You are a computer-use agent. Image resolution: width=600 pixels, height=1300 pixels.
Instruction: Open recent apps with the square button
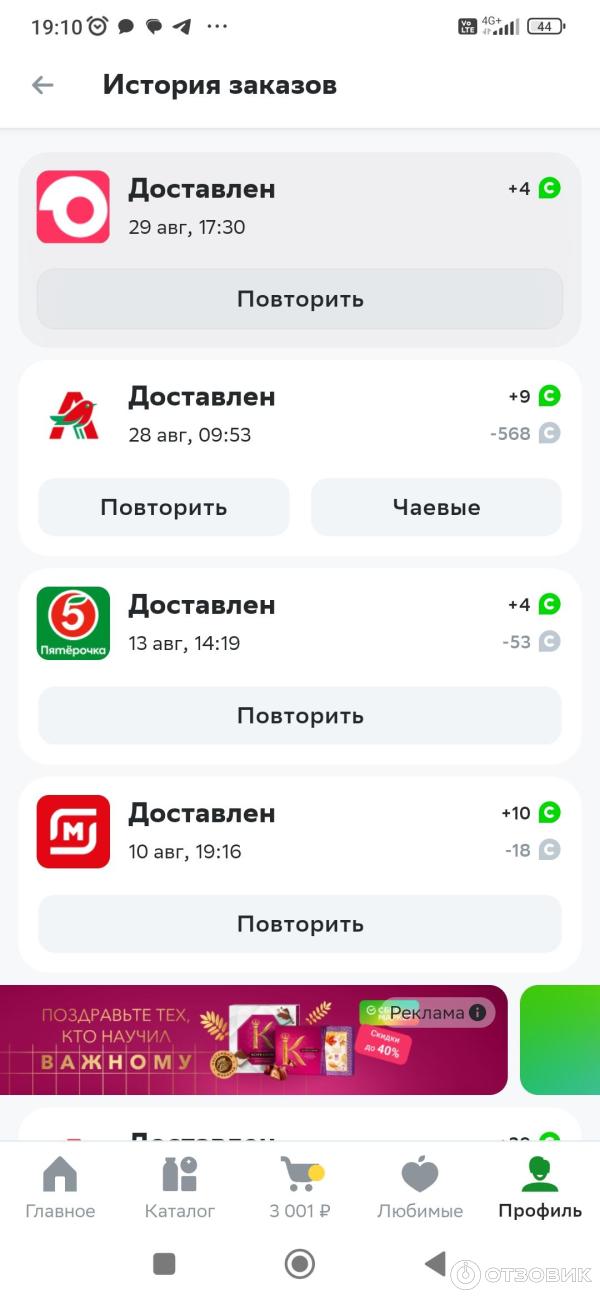pos(164,1264)
